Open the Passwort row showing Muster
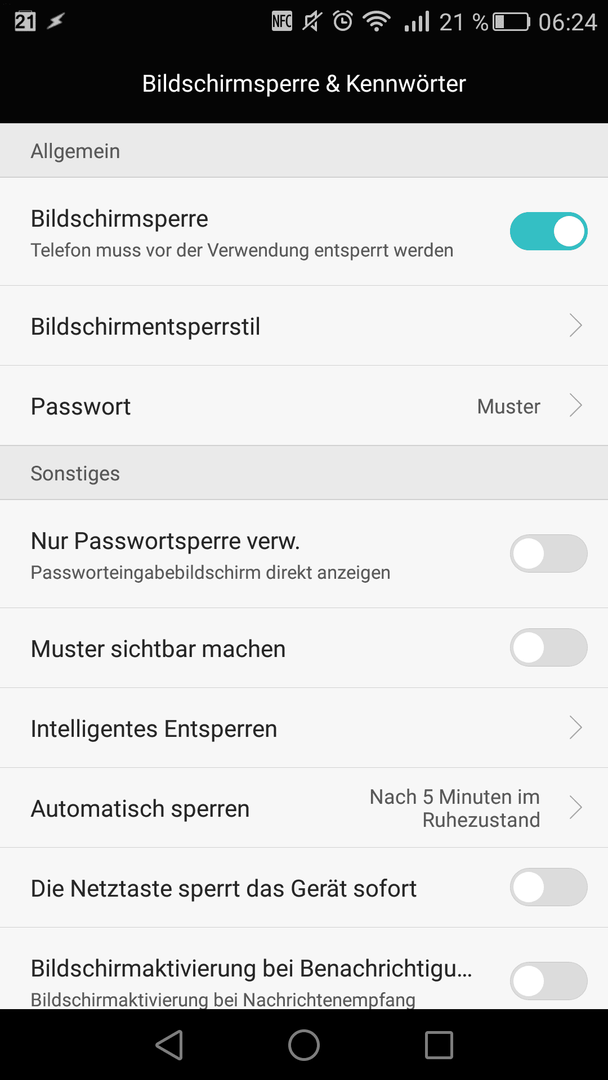Viewport: 608px width, 1080px height. click(304, 406)
